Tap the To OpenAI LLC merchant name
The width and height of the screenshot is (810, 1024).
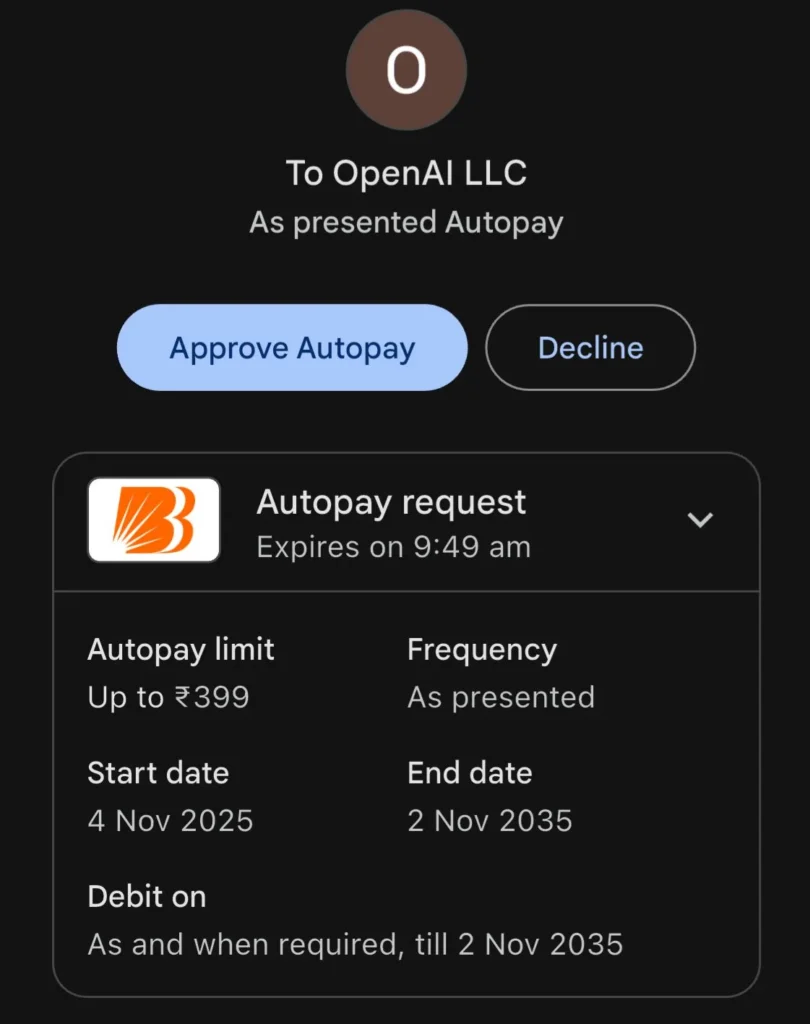pos(405,172)
